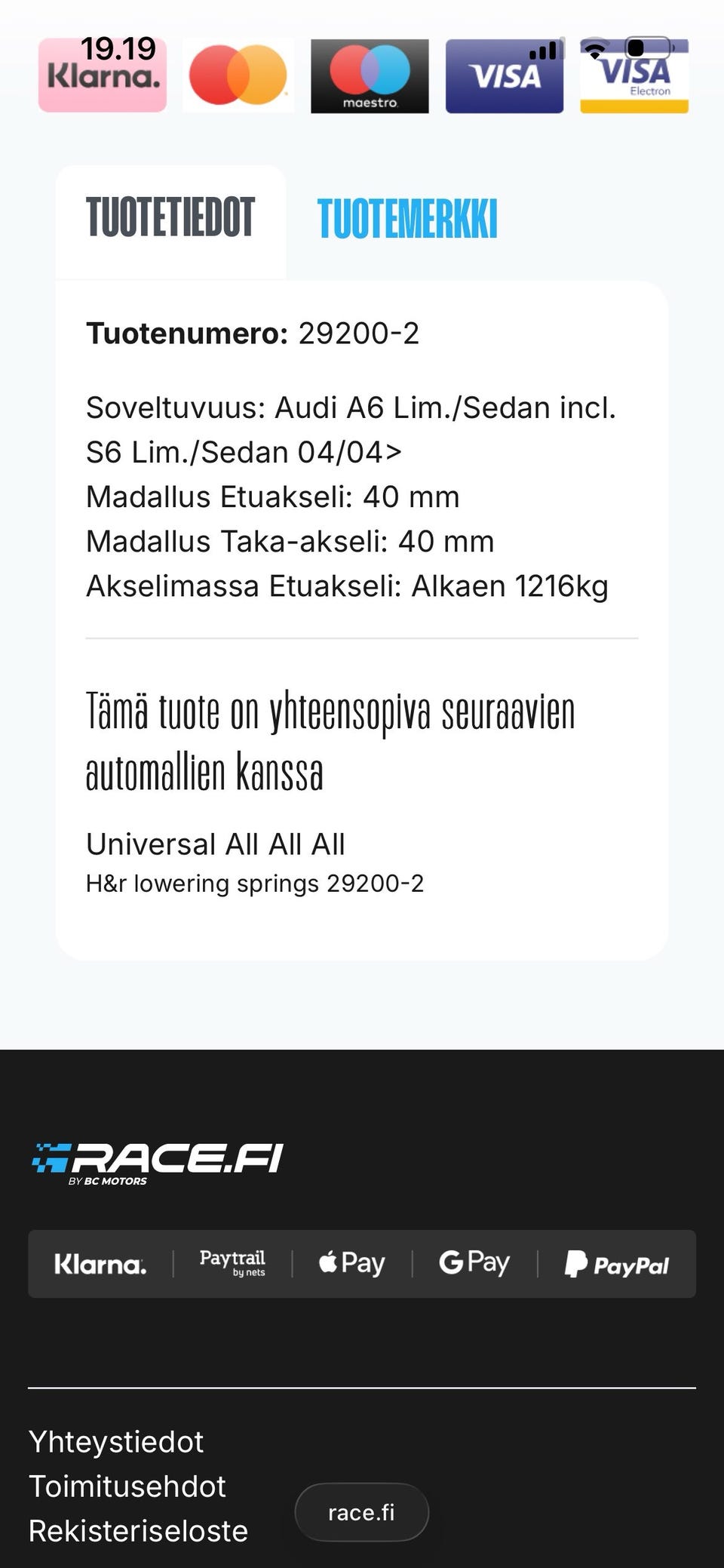This screenshot has height=1568, width=724.
Task: Open Toimitusehdot page
Action: coord(127,1486)
